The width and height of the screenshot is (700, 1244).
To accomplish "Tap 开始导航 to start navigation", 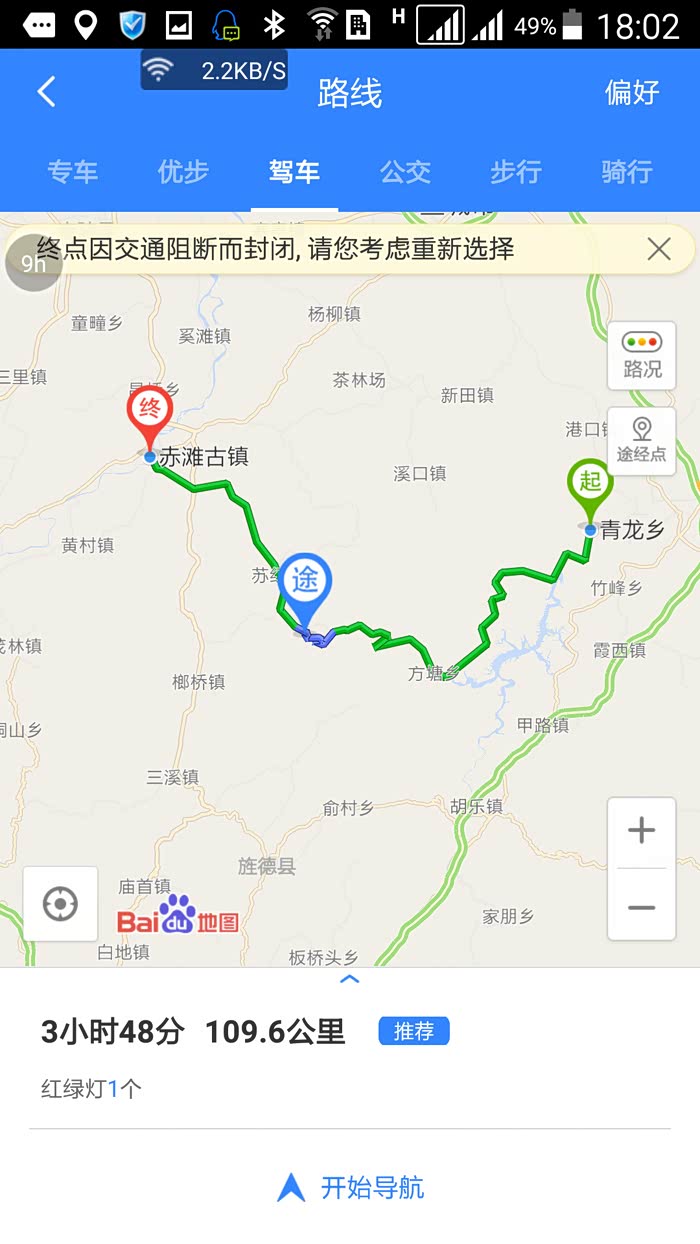I will (350, 1188).
